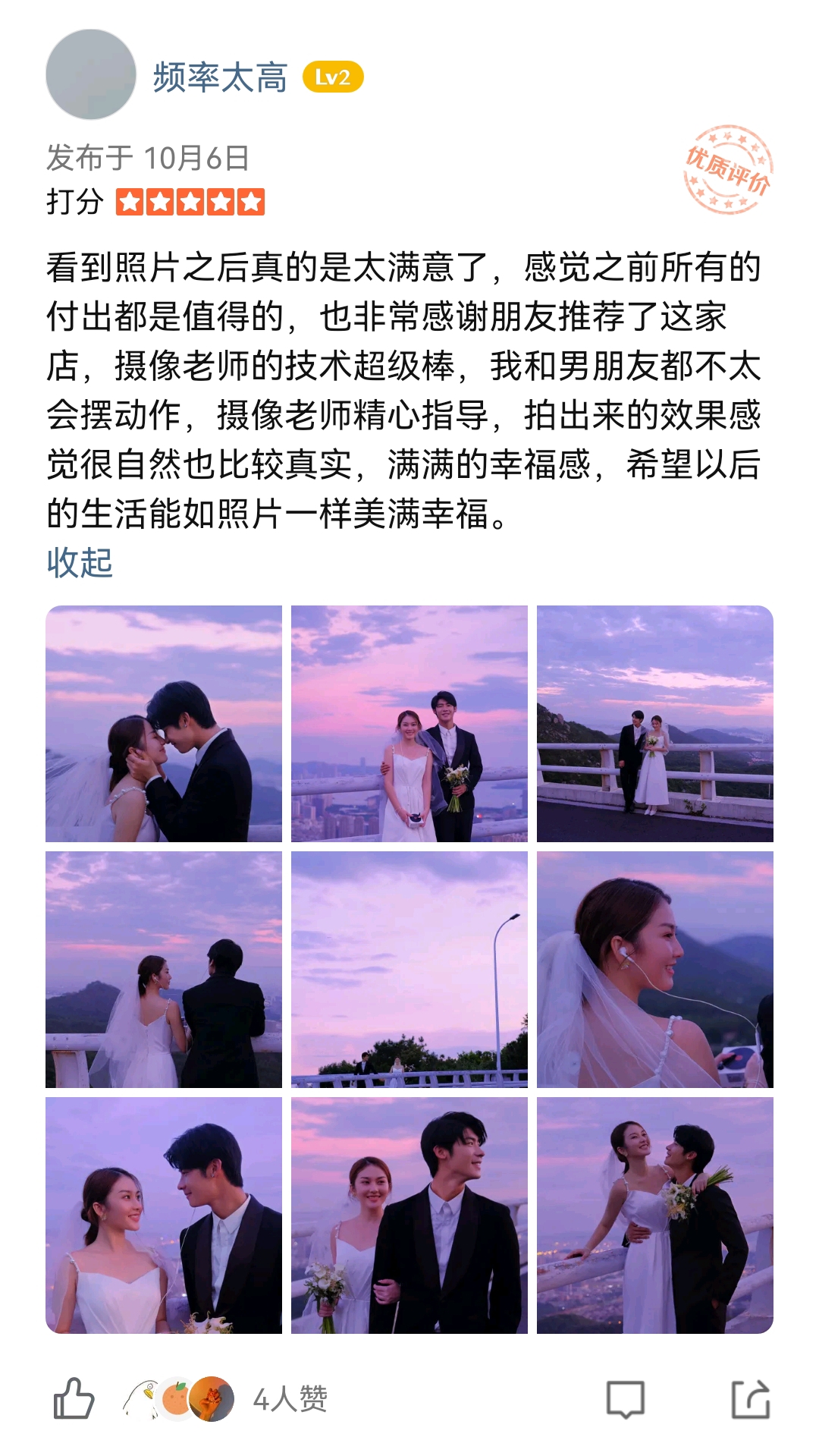819x1456 pixels.
Task: Open photo of couple sharing earphones
Action: tap(164, 1215)
